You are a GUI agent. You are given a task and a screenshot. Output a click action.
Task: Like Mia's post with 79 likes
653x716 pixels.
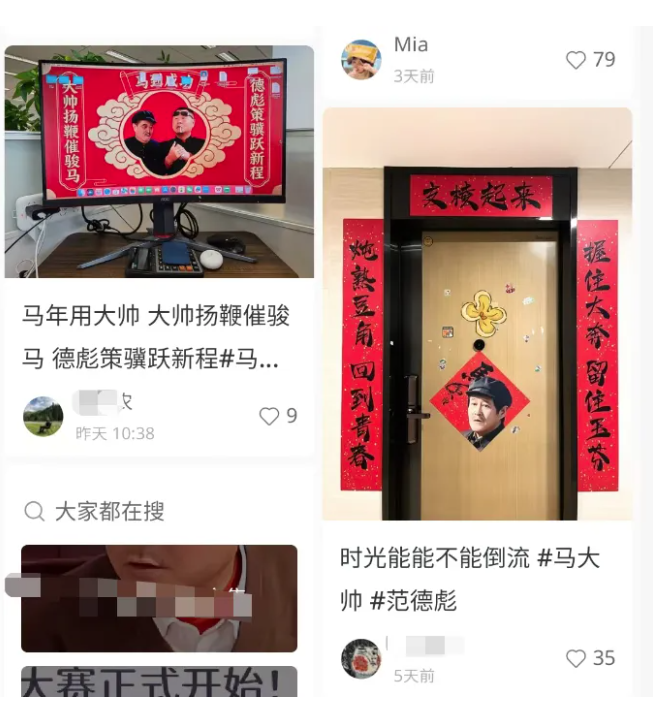(576, 60)
